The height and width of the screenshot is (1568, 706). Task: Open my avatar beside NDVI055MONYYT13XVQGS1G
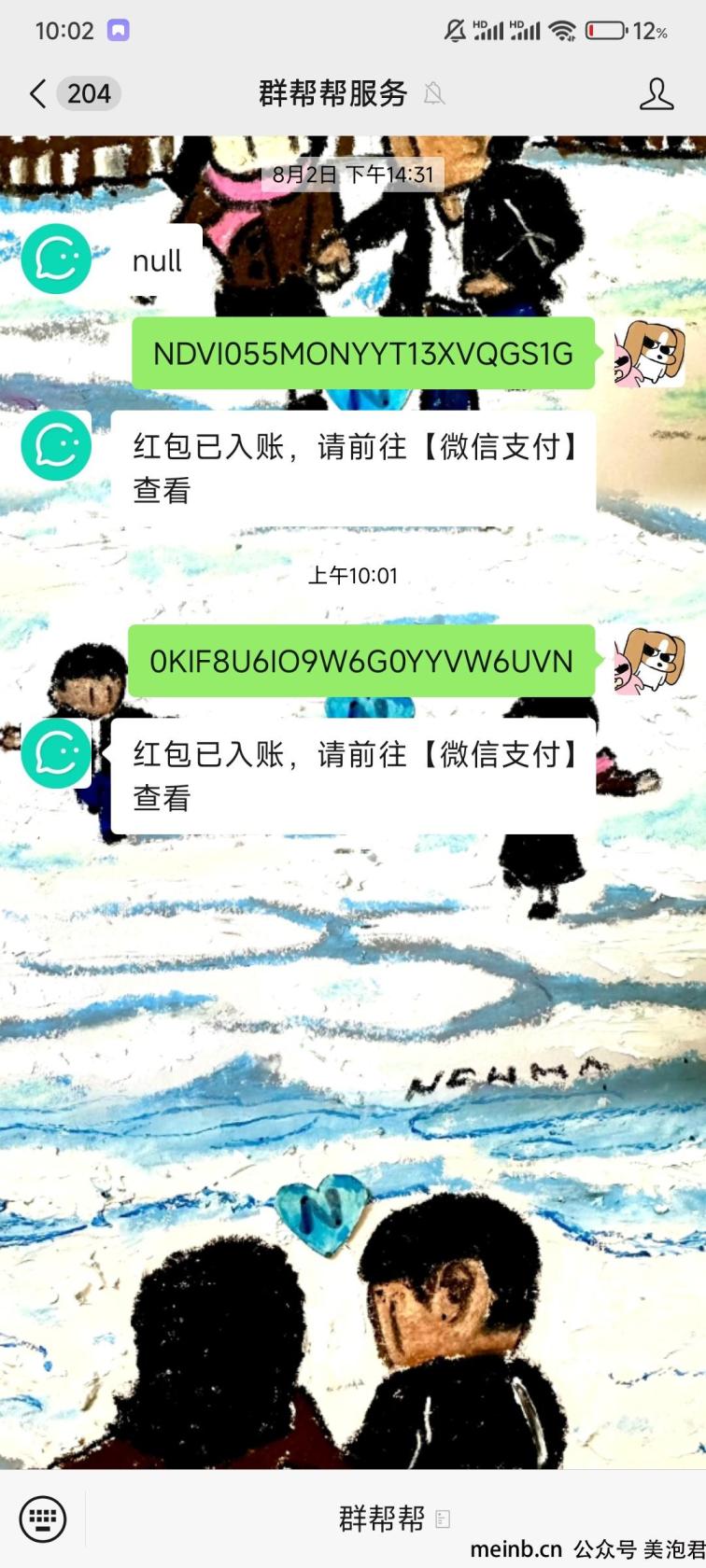point(650,353)
